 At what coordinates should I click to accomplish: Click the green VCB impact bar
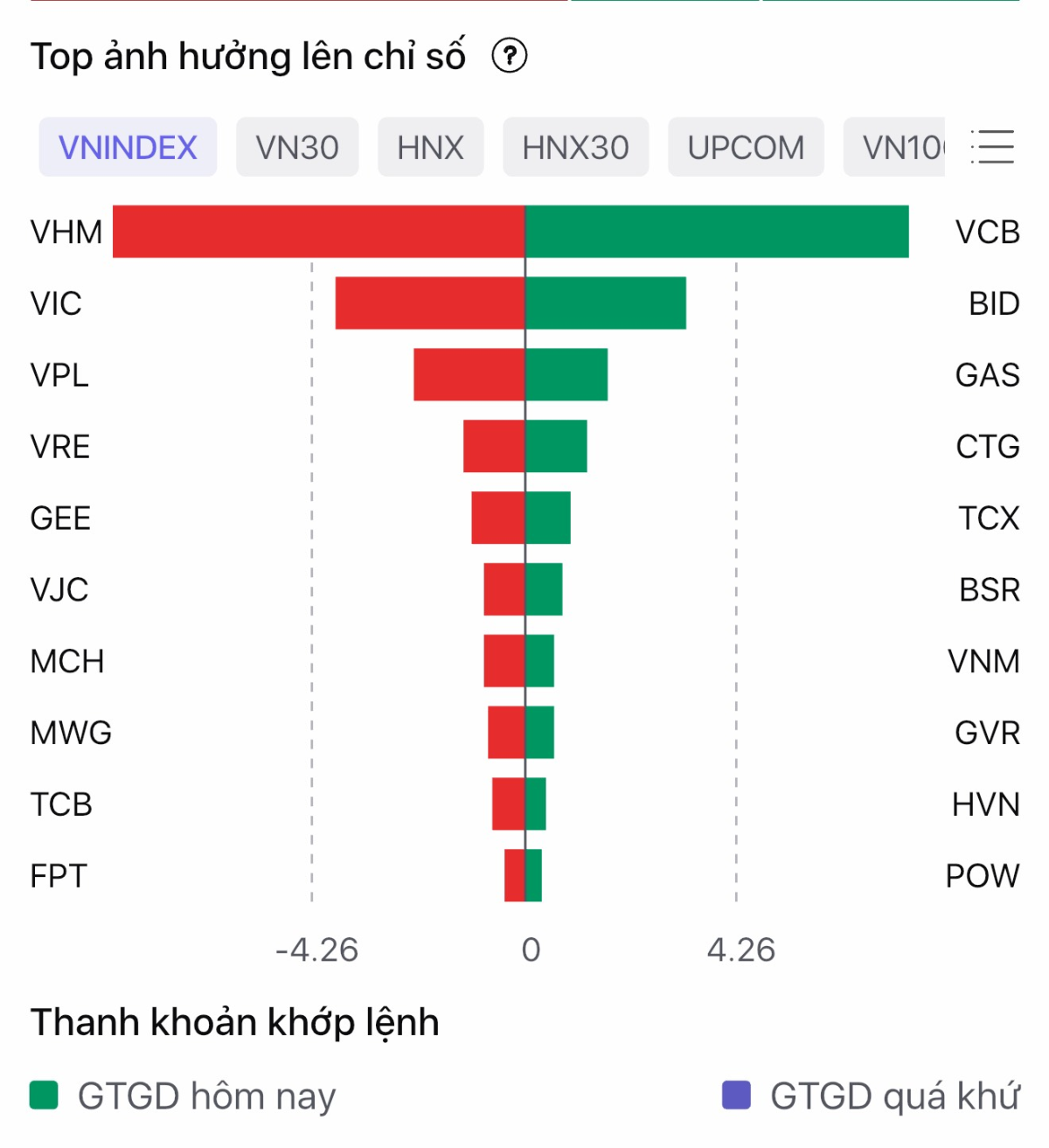(717, 232)
